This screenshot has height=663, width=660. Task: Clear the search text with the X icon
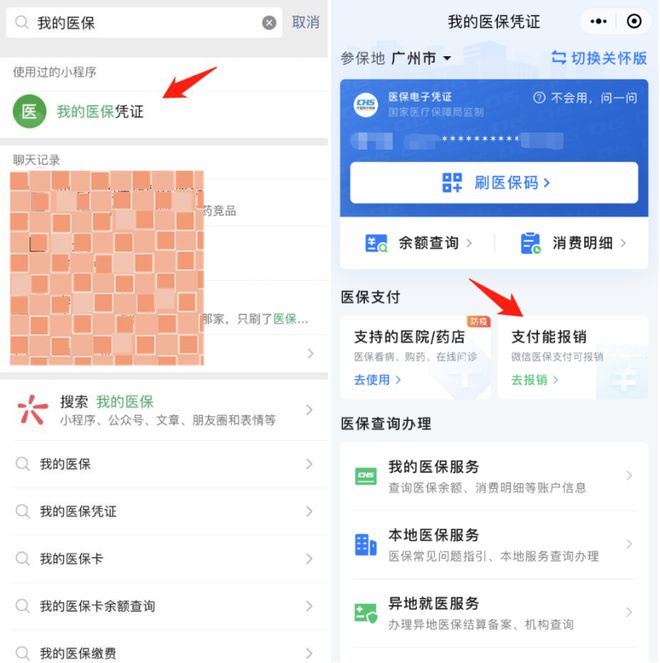269,22
